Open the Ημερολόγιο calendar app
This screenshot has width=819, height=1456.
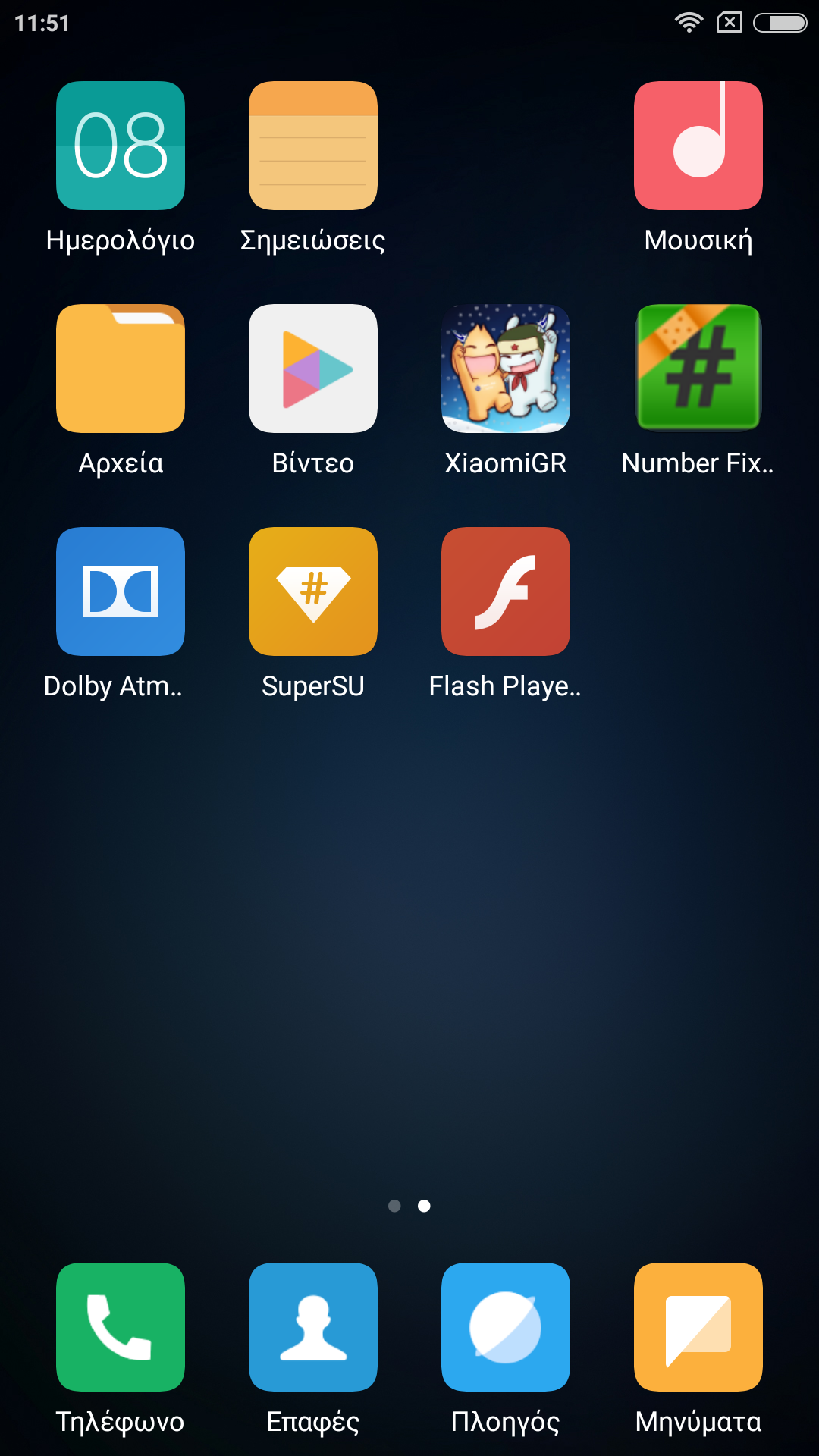click(121, 146)
